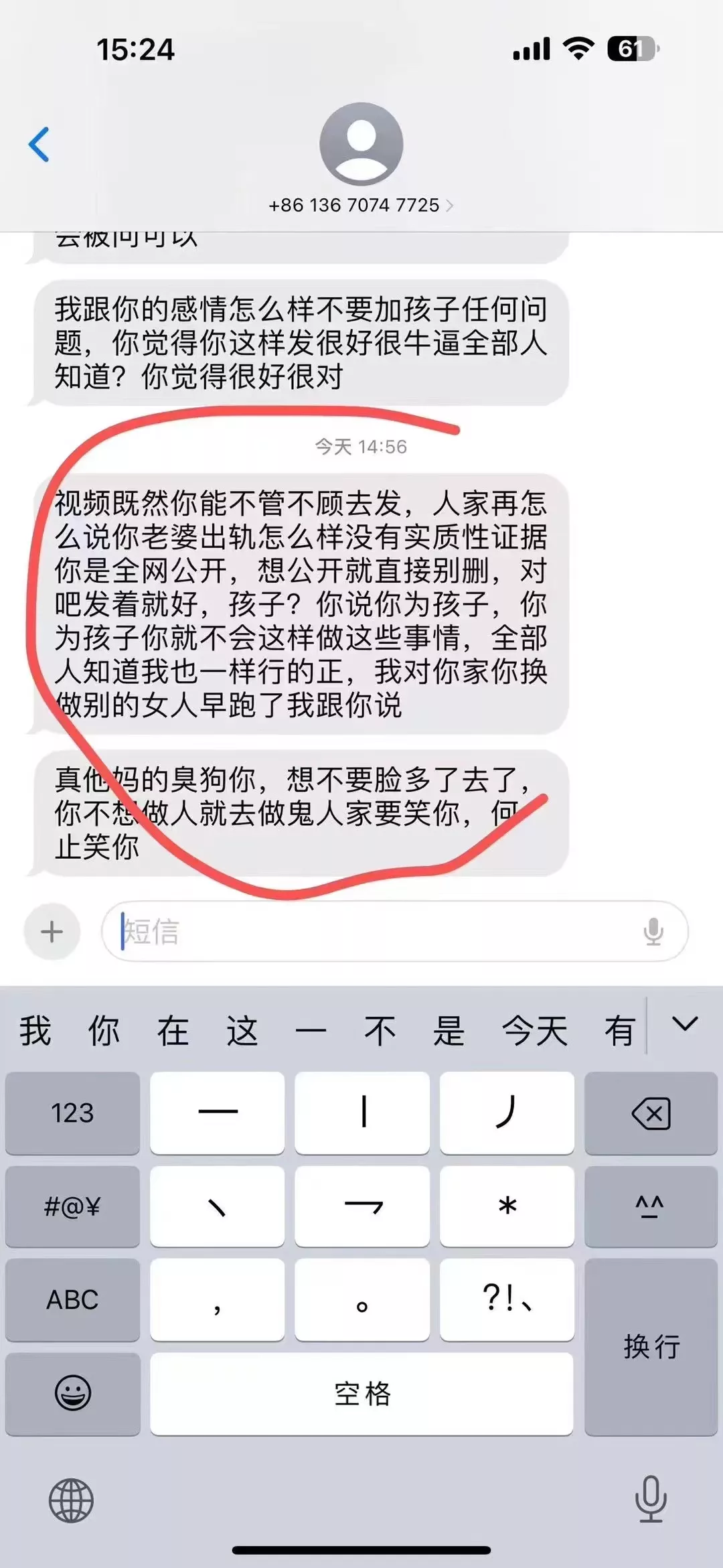Tap the ?!、 punctuation key
Viewport: 723px width, 1568px height.
tap(507, 1300)
